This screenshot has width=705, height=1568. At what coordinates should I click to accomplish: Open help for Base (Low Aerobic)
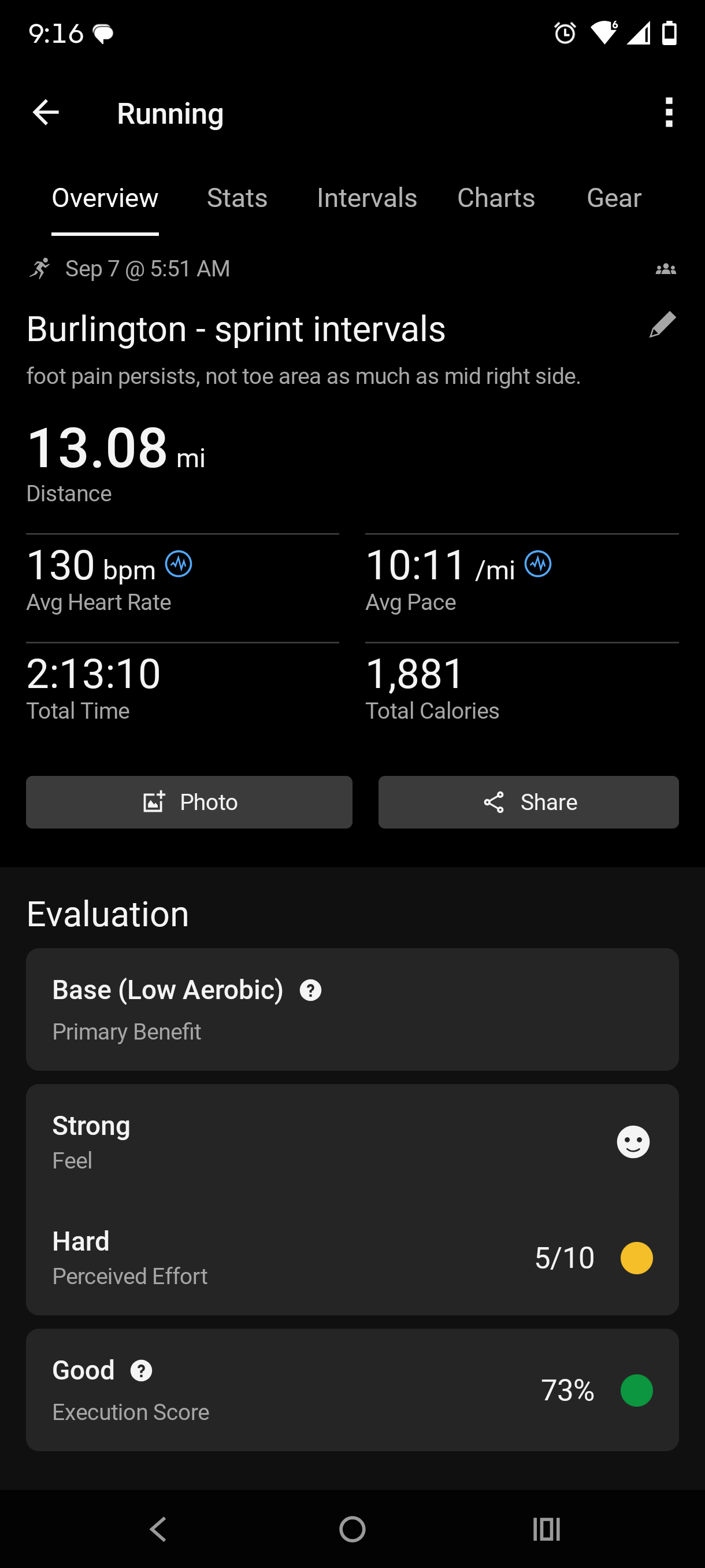point(310,990)
